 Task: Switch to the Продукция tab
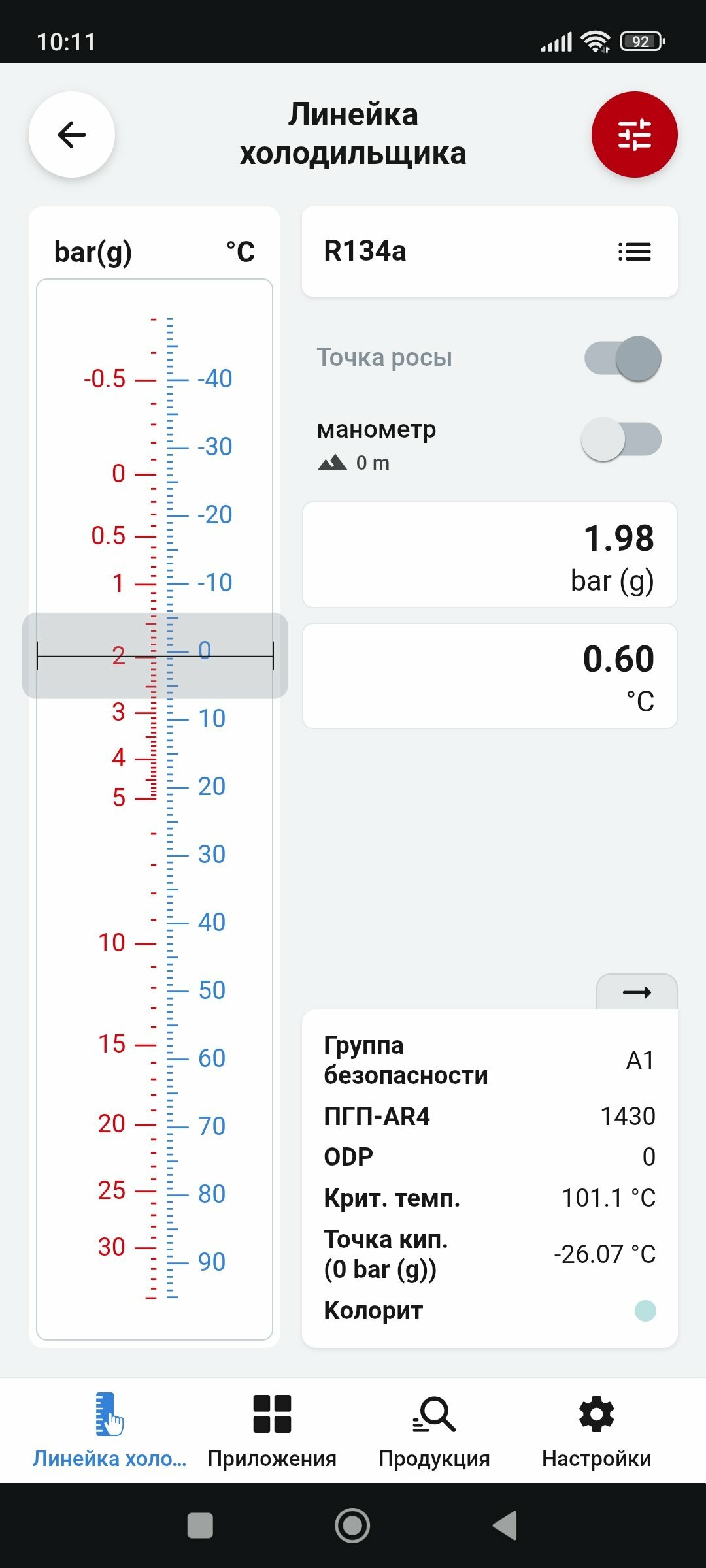434,1431
